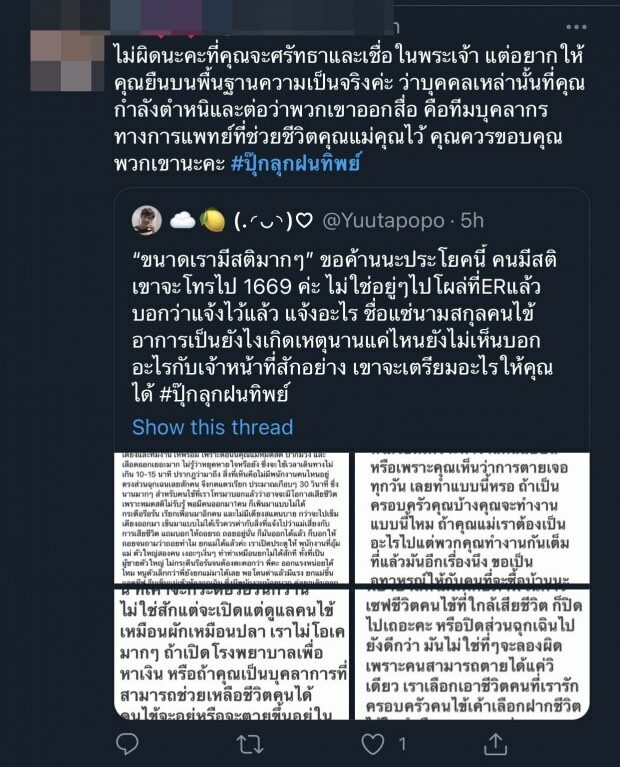Open the hashtag inside the quoted tweet

210,395
